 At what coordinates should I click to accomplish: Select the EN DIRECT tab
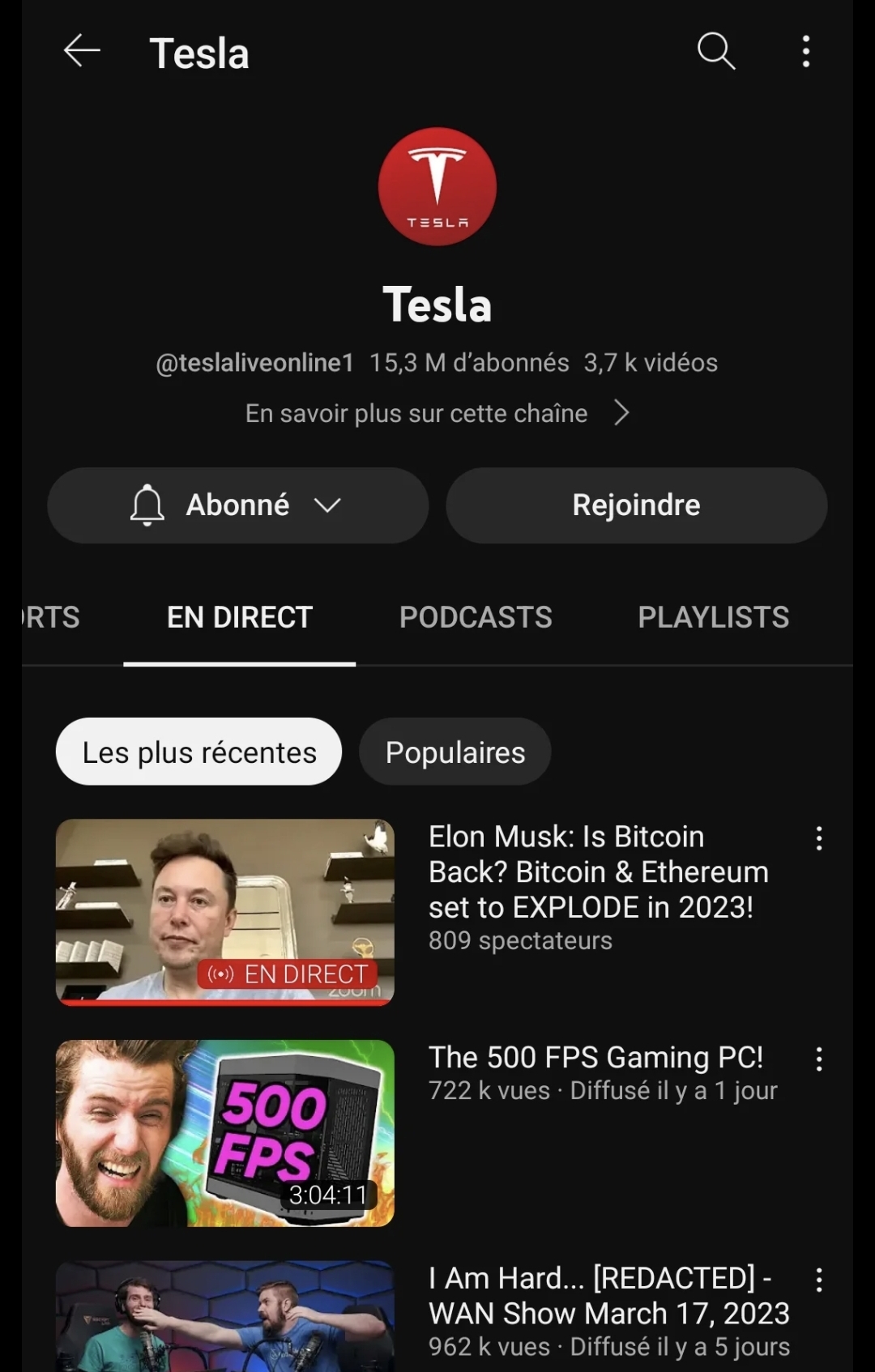coord(240,617)
